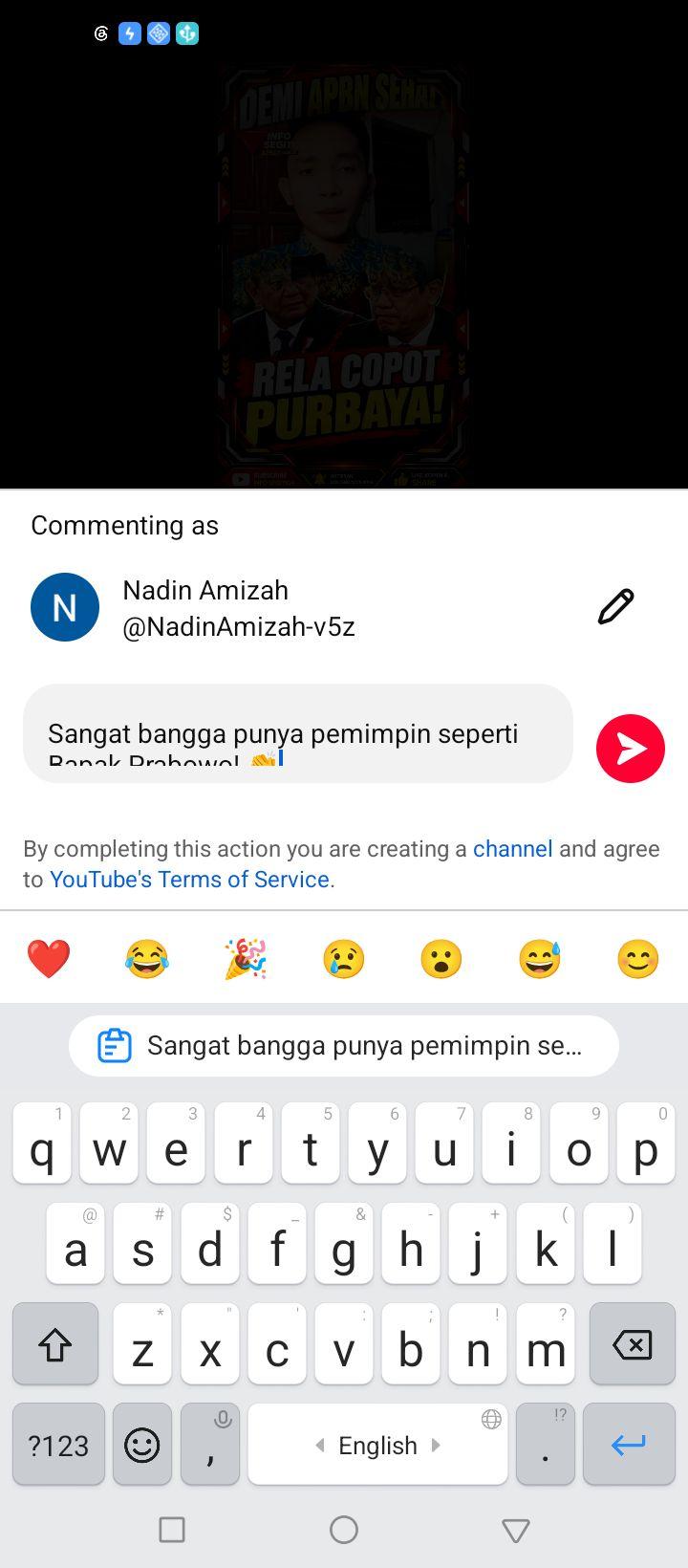Go back with the system navigation triangle

coord(516,1530)
